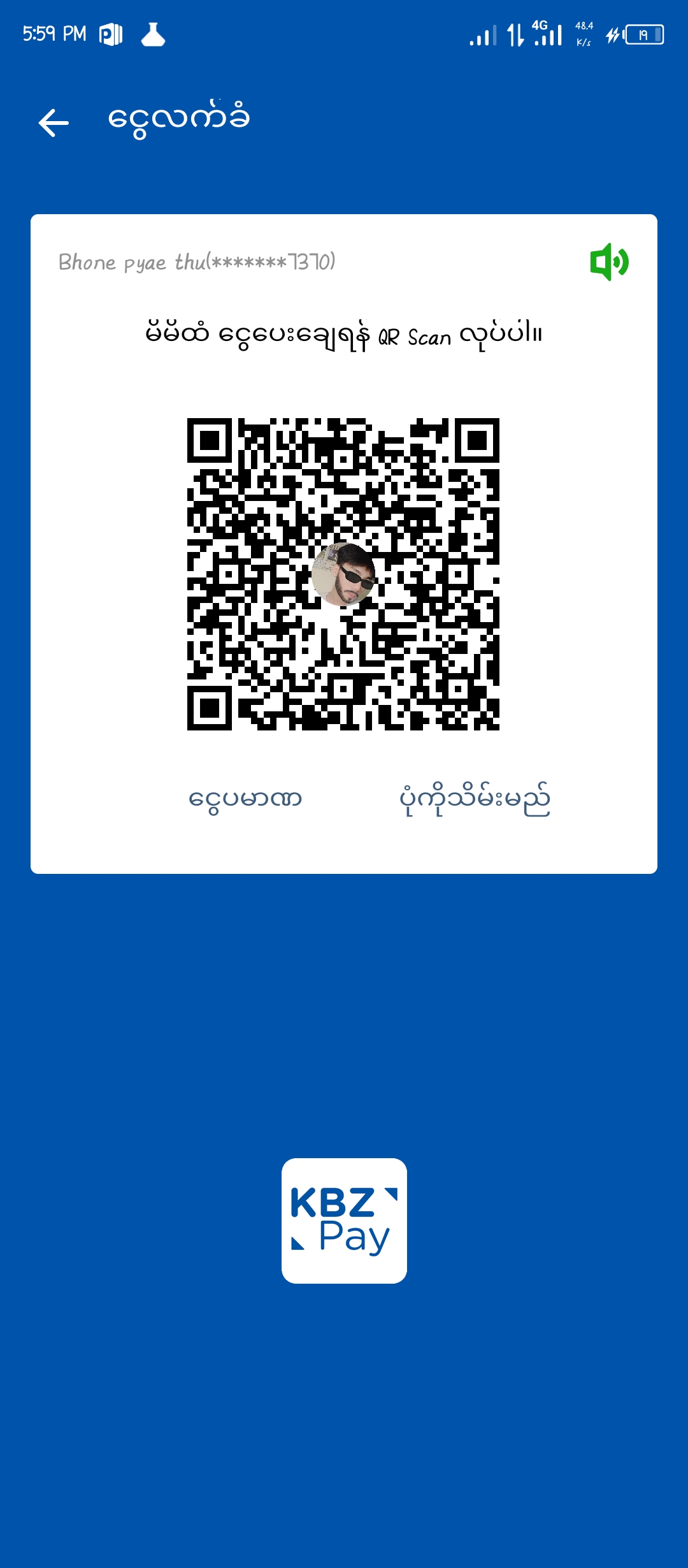Toggle the green sound speaker icon
Screen dimensions: 688x1568
click(x=609, y=262)
